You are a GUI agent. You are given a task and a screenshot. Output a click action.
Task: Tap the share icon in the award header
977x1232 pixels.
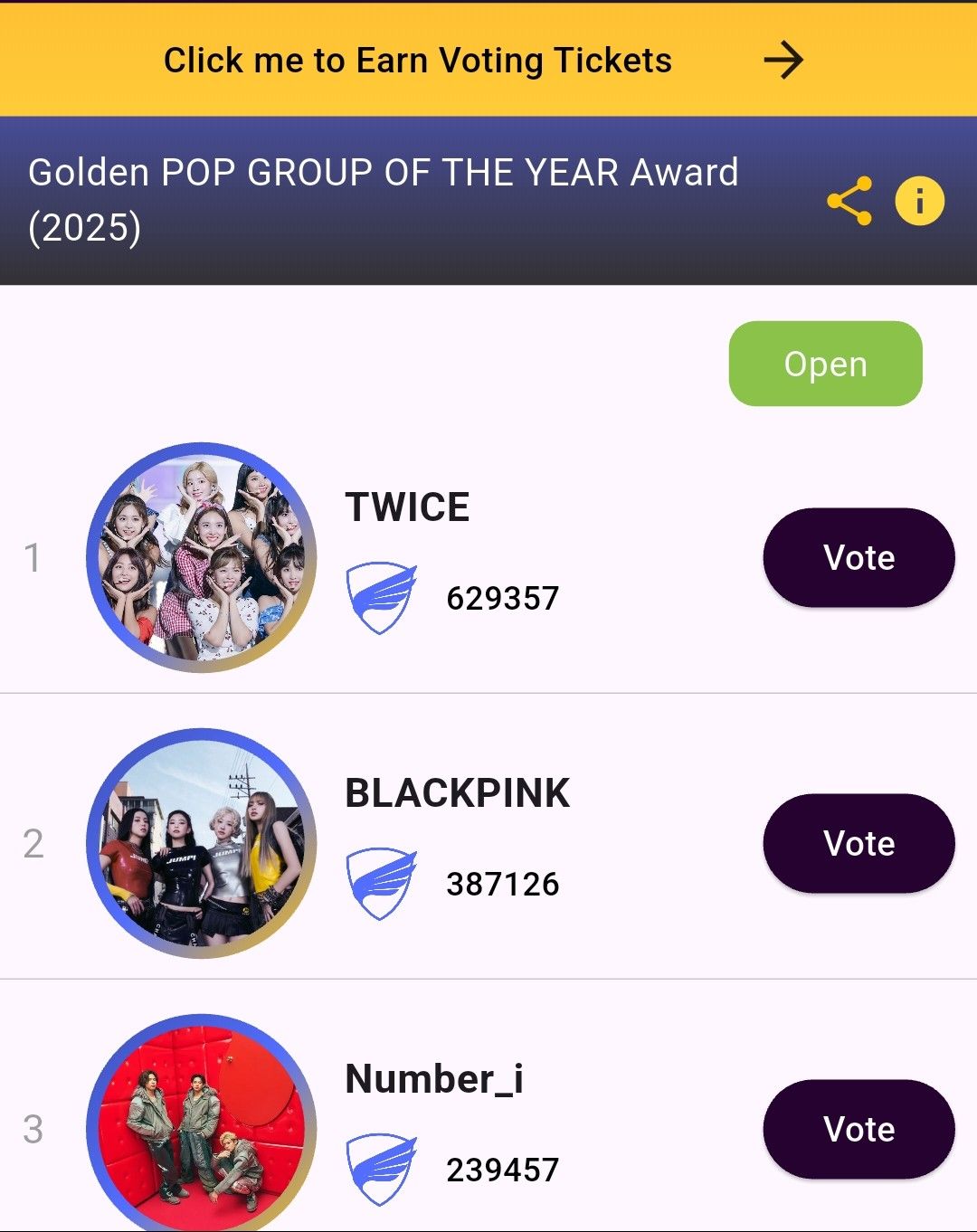[848, 201]
